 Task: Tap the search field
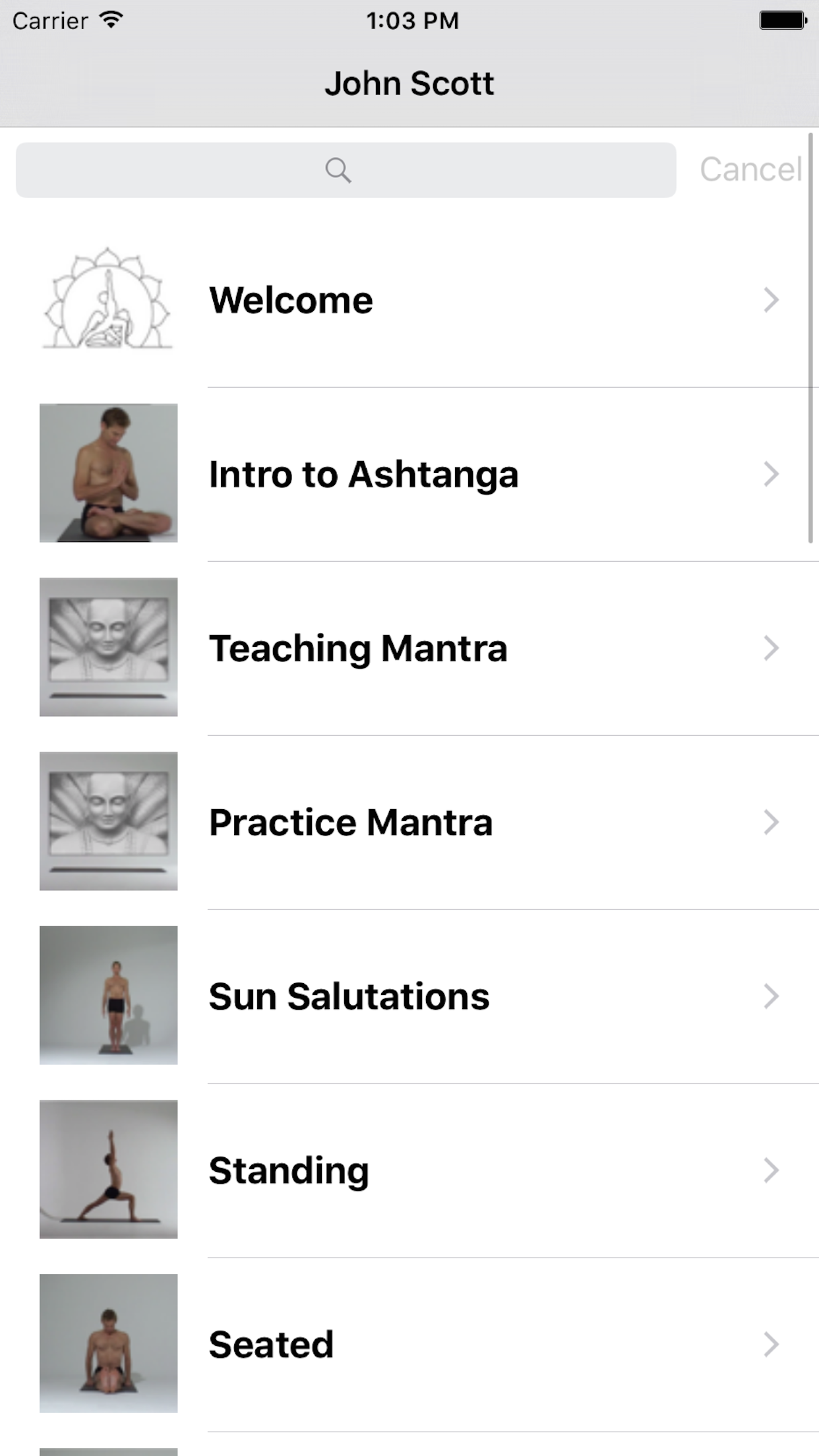tap(346, 170)
